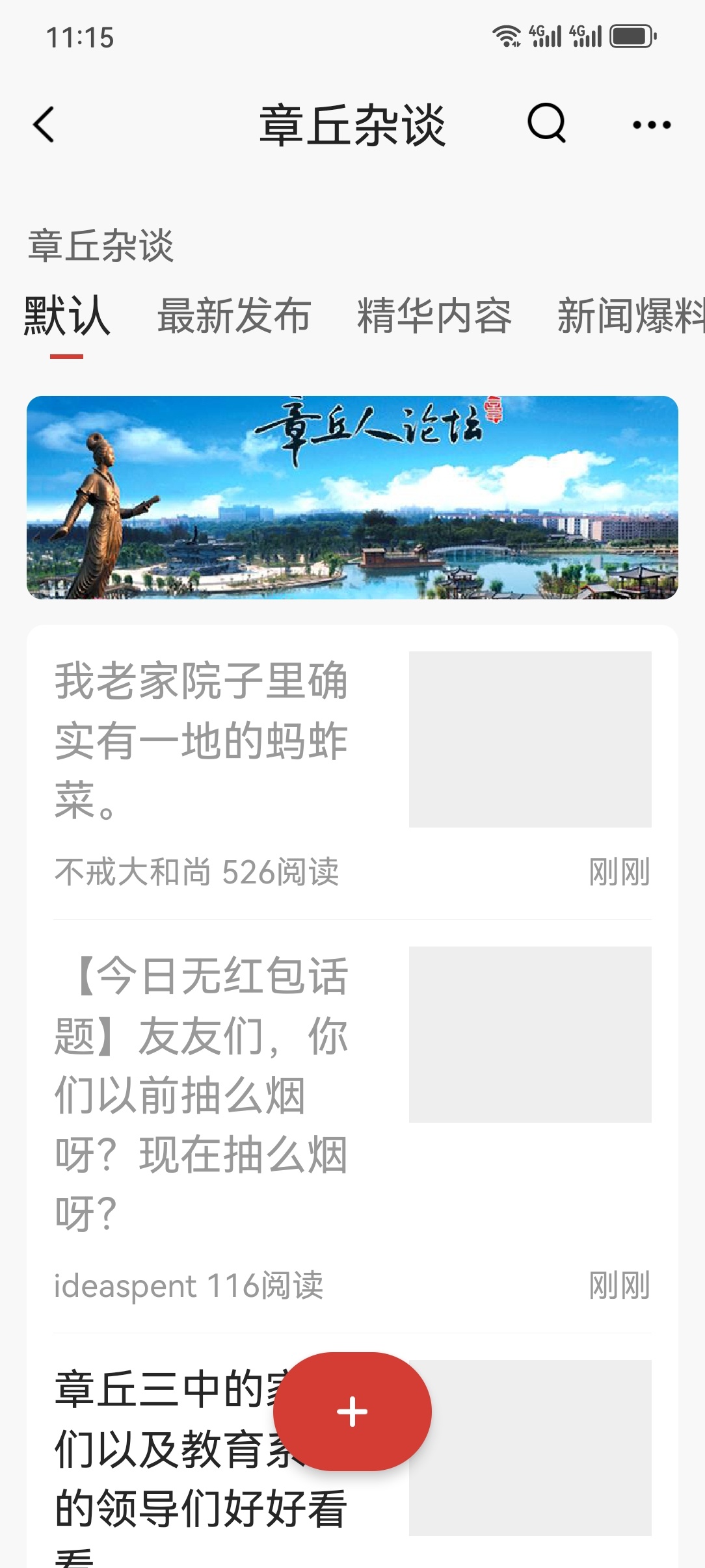Open the 章丘人论坛 banner image
Screen dimensions: 705x1568
tap(352, 497)
